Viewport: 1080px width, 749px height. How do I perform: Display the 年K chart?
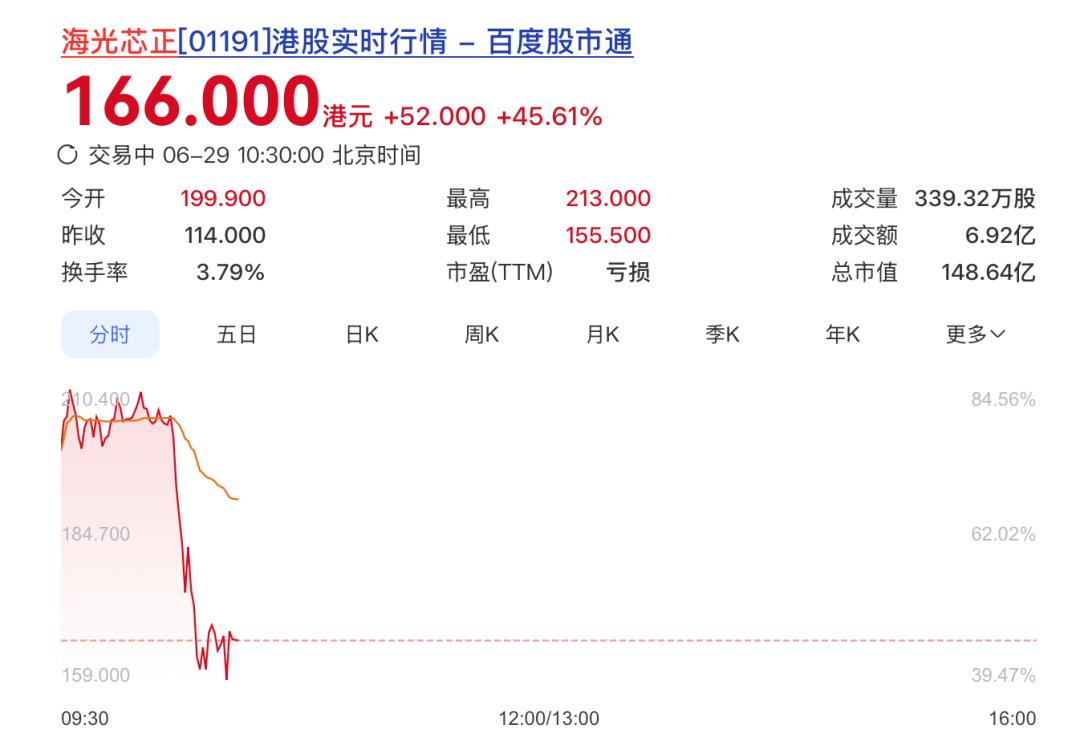tap(842, 334)
